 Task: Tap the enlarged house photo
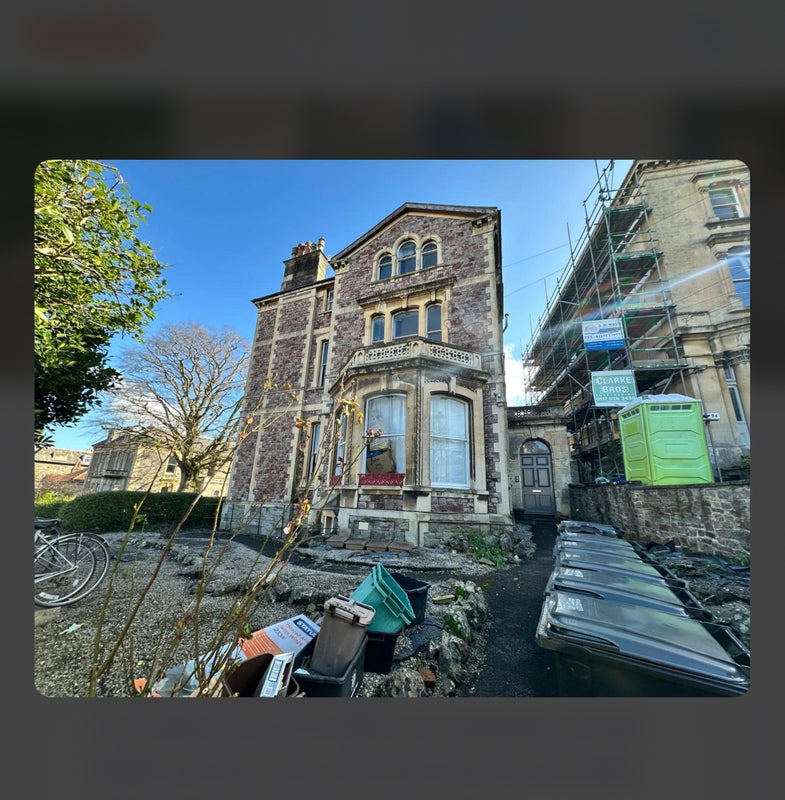(392, 428)
